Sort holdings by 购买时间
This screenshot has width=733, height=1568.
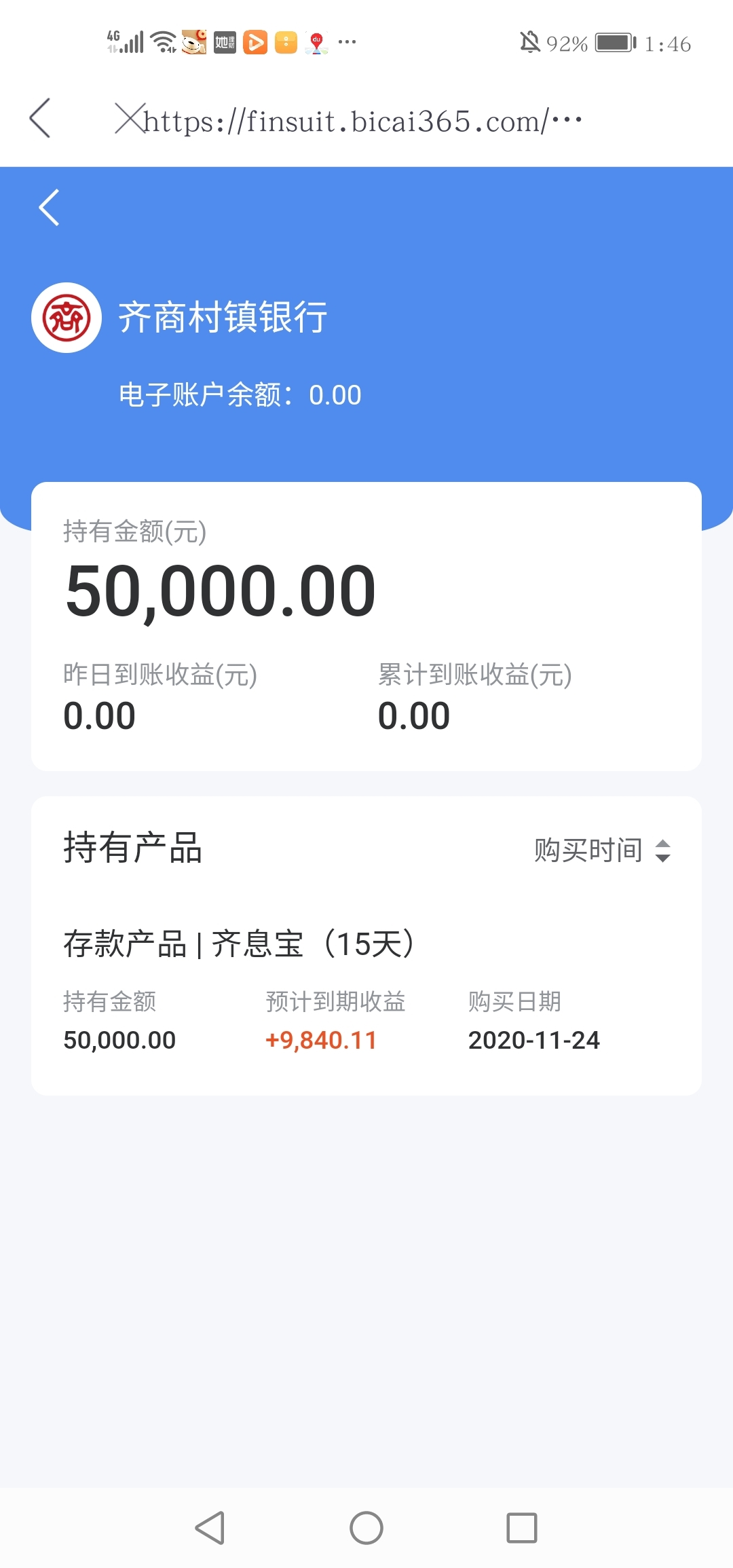point(603,850)
